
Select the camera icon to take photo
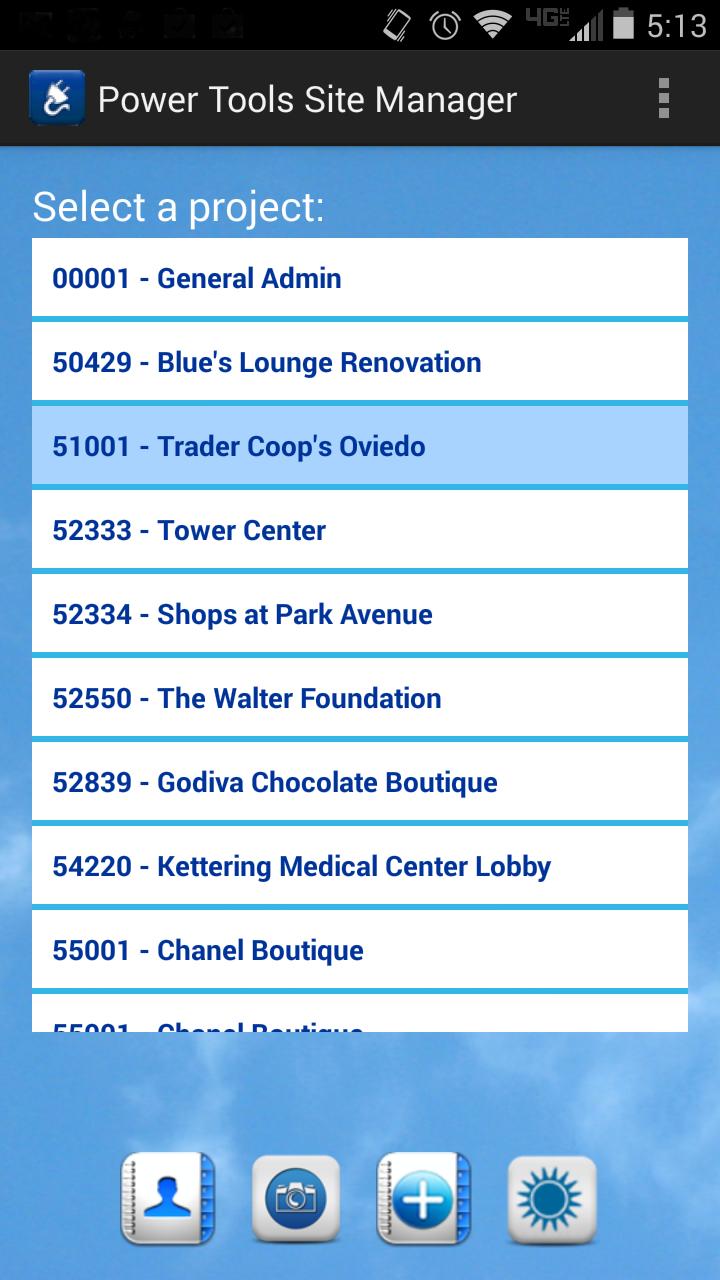(295, 1198)
